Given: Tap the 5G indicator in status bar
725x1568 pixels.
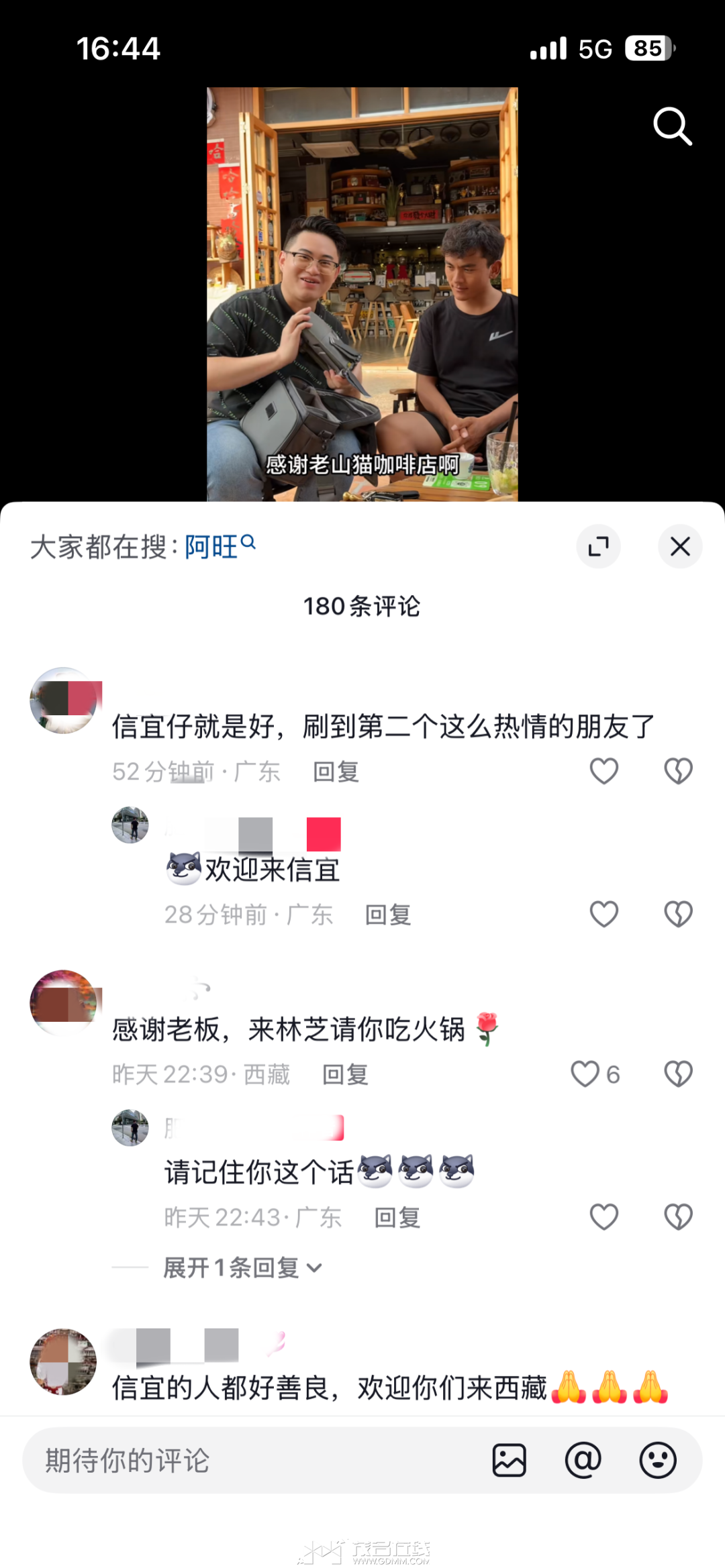Looking at the screenshot, I should (596, 48).
